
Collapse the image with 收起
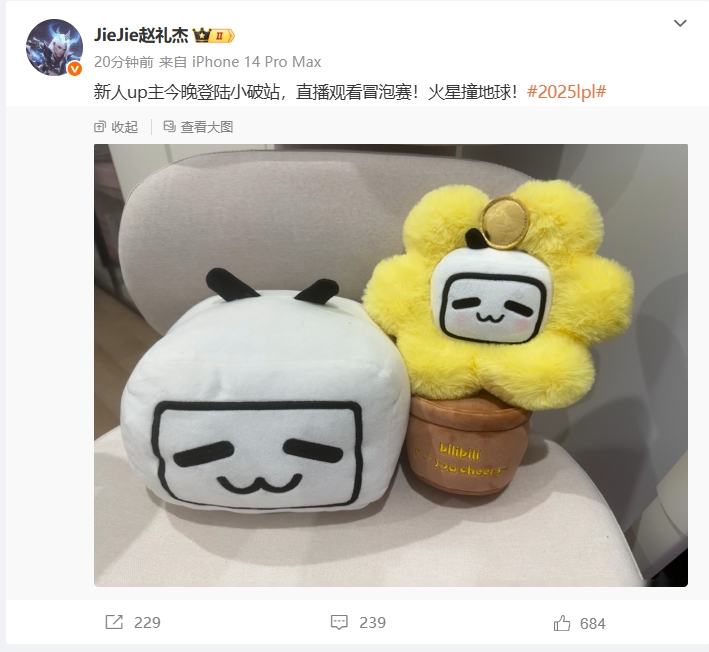coord(116,127)
